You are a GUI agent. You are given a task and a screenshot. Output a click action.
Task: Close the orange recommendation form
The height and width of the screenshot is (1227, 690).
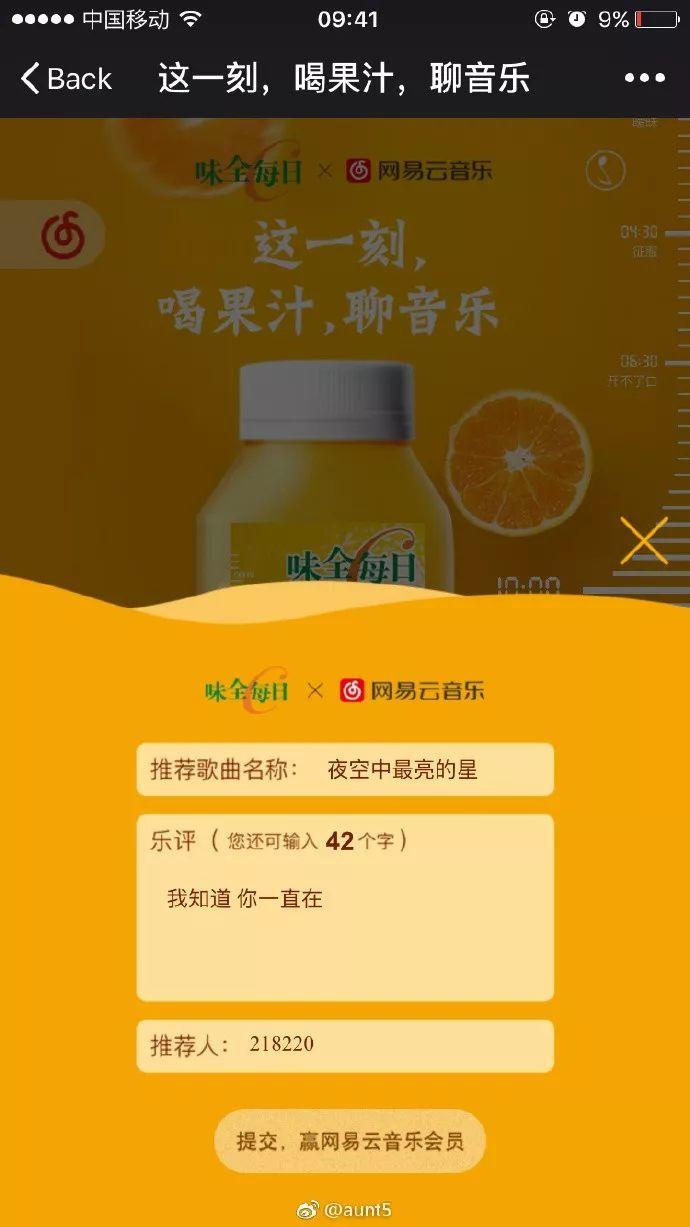pyautogui.click(x=643, y=541)
